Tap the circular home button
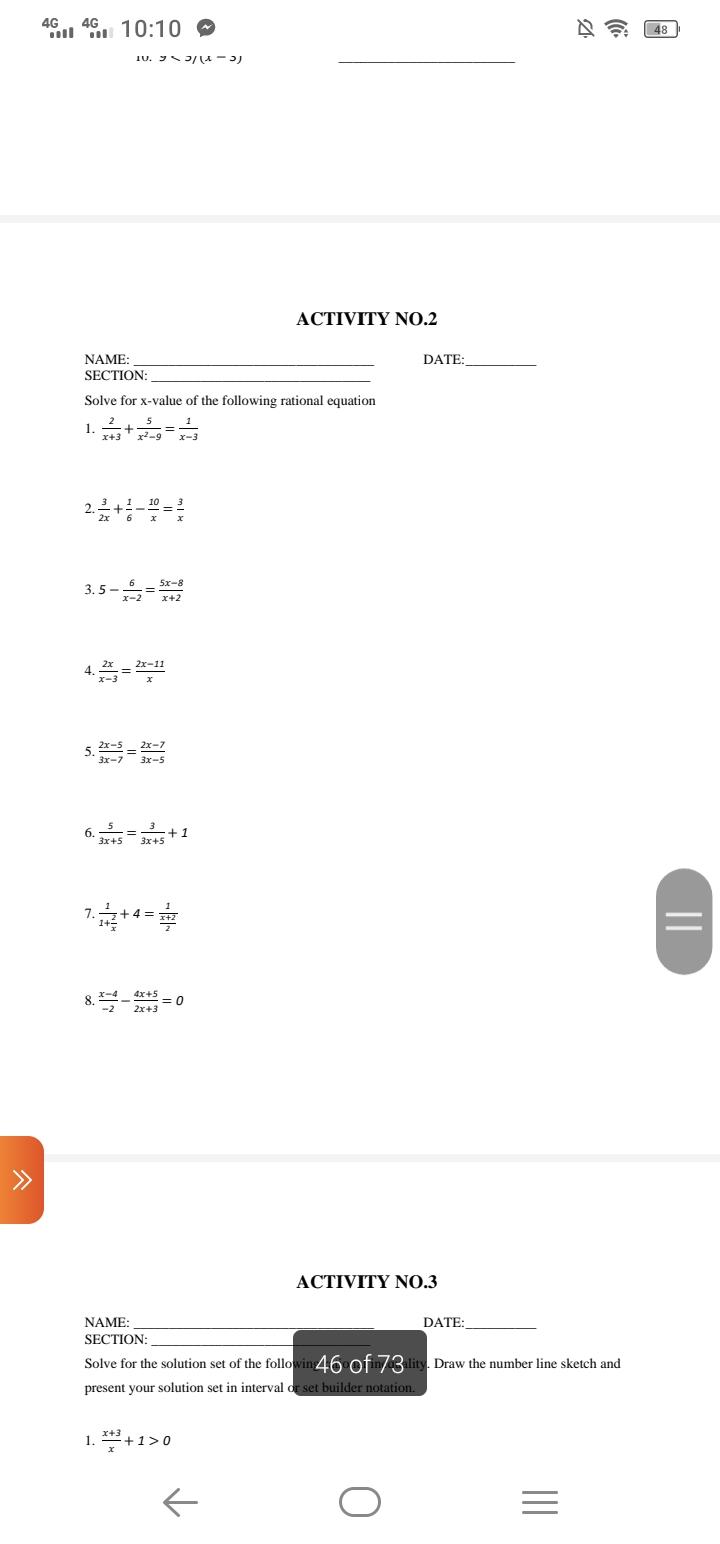 pos(360,1502)
